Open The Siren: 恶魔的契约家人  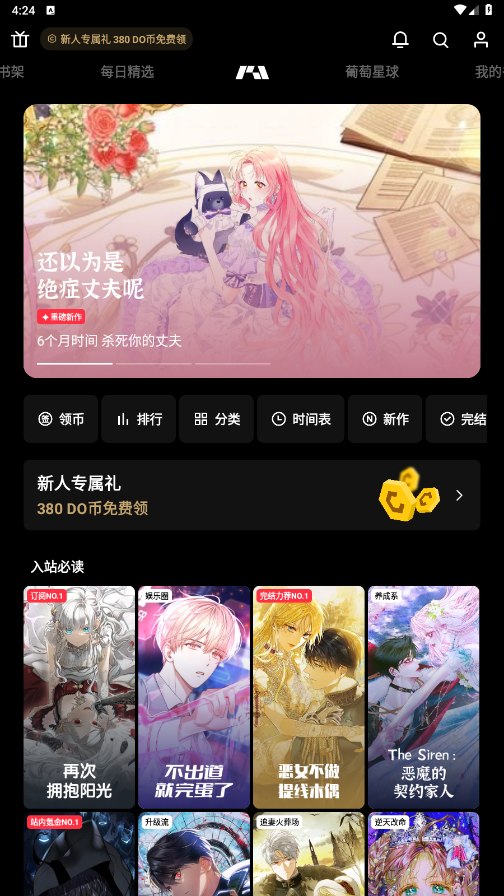pyautogui.click(x=423, y=697)
